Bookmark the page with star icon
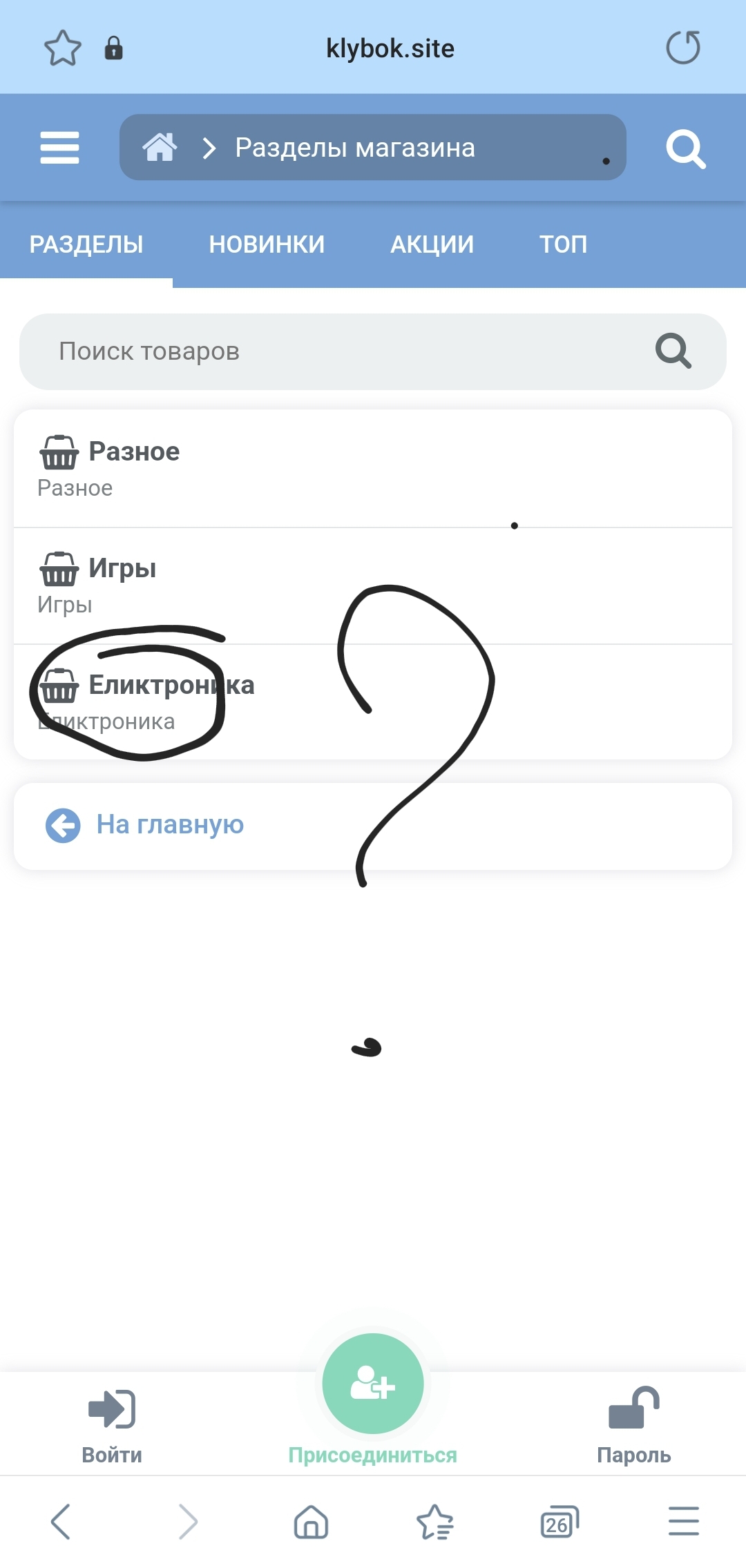The height and width of the screenshot is (1568, 746). 63,48
